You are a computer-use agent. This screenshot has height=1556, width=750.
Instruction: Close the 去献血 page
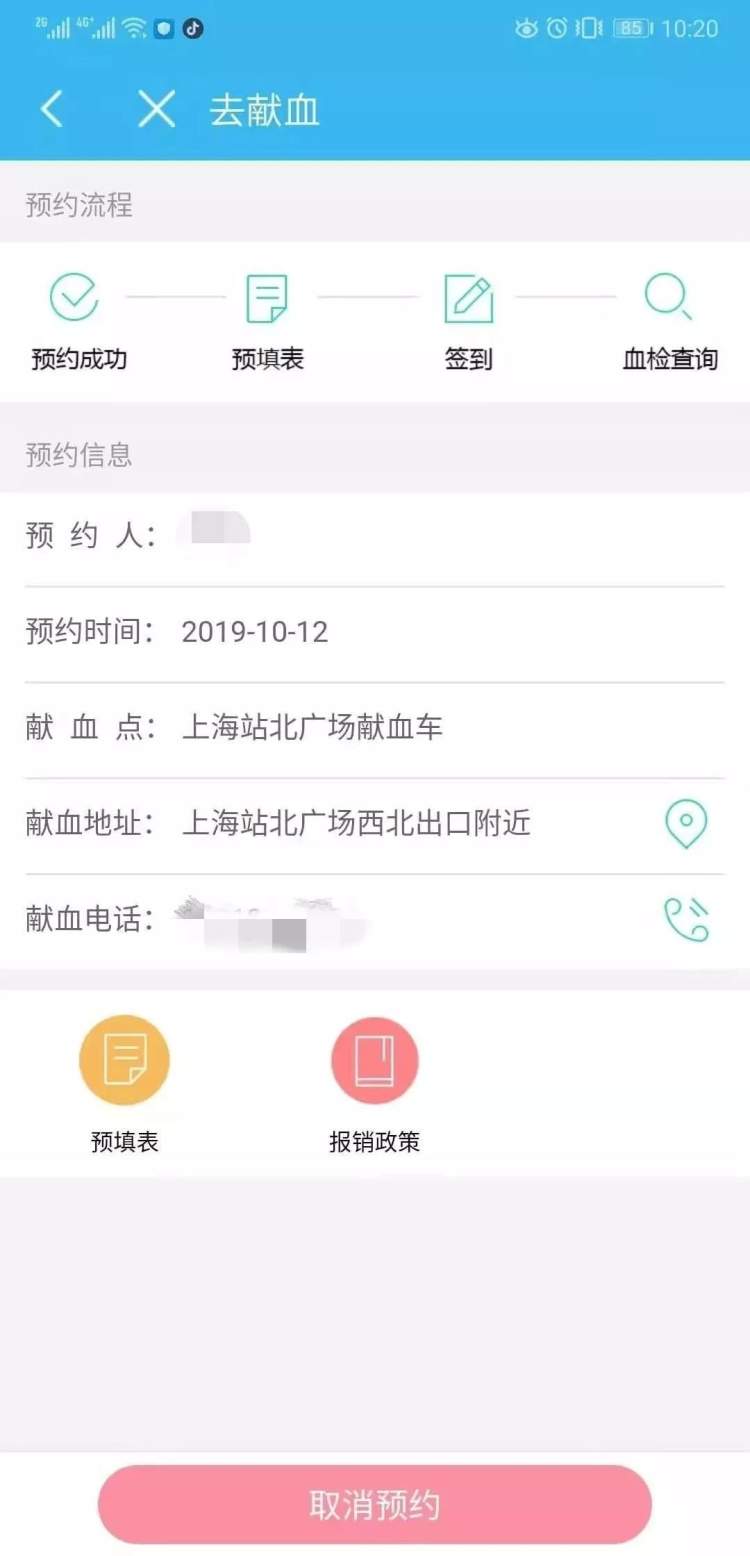156,108
